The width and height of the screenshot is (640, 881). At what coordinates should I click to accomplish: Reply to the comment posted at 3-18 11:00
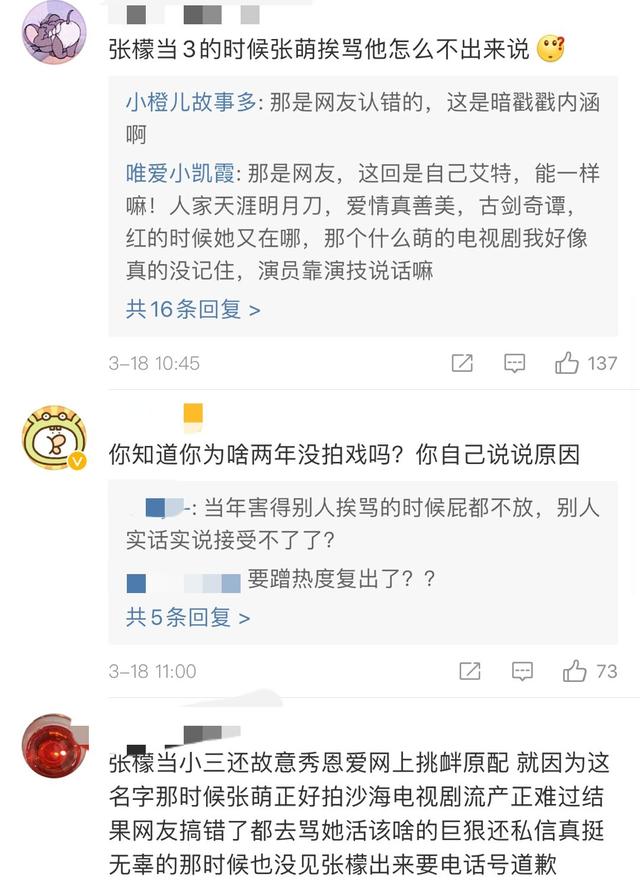521,671
